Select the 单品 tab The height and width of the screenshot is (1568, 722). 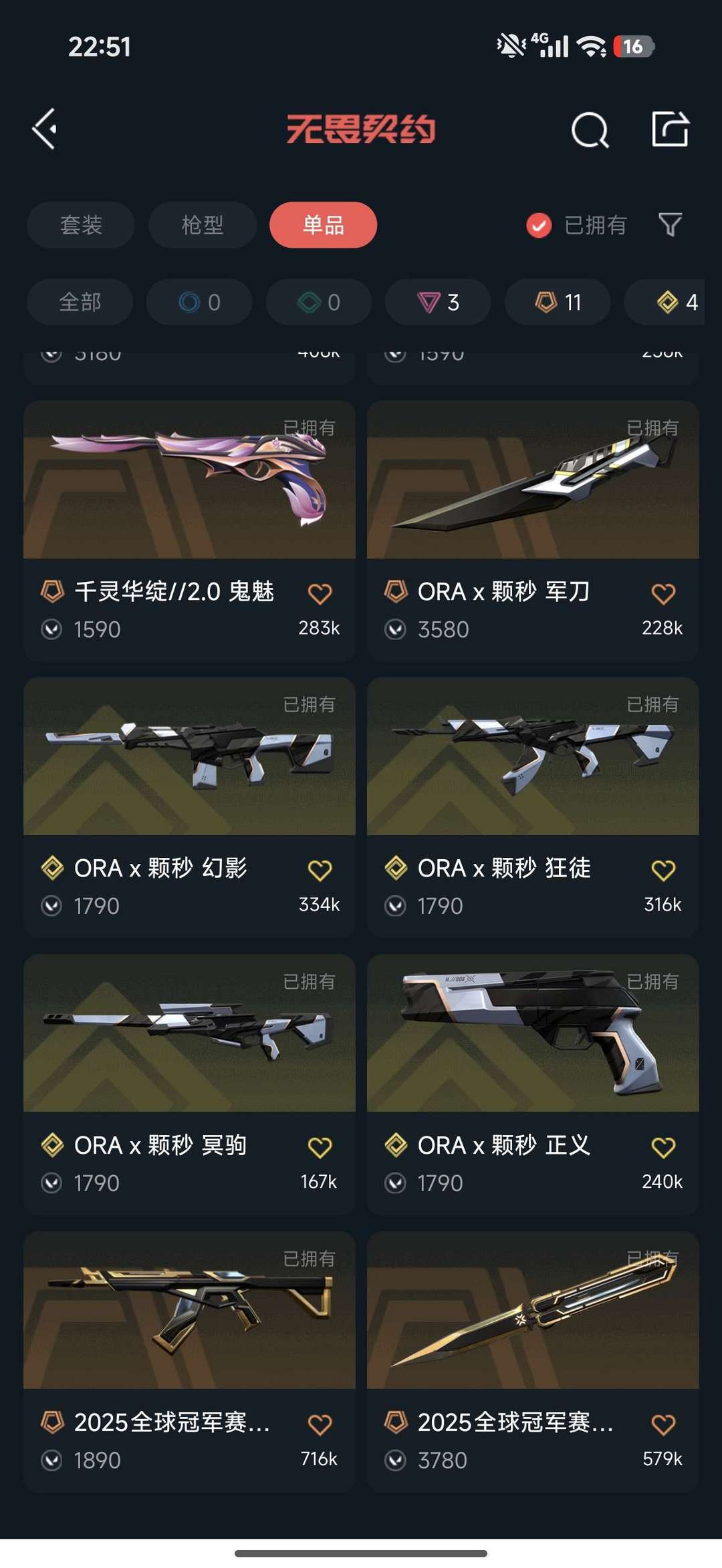[x=323, y=225]
